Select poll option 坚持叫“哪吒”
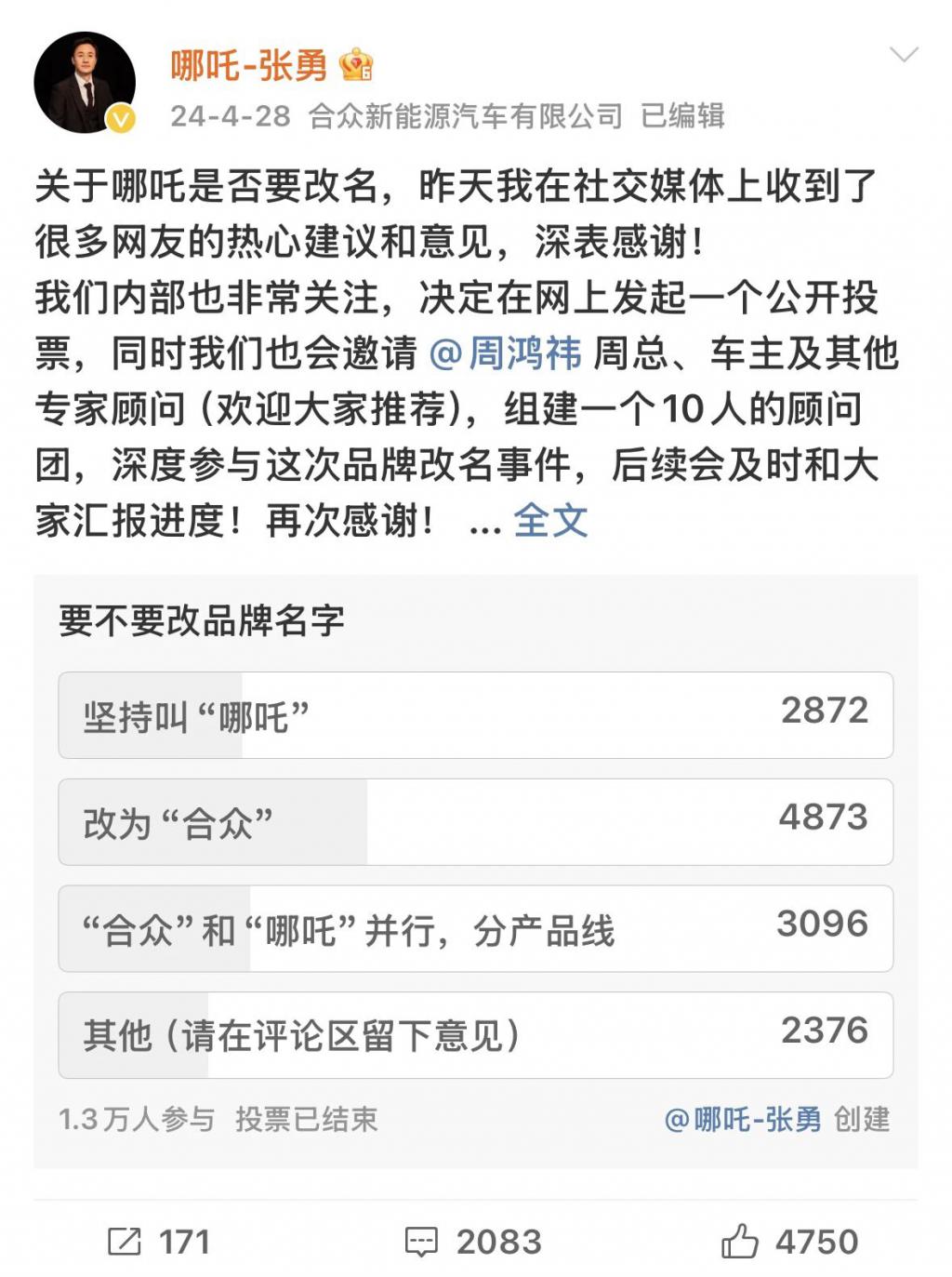 475,715
